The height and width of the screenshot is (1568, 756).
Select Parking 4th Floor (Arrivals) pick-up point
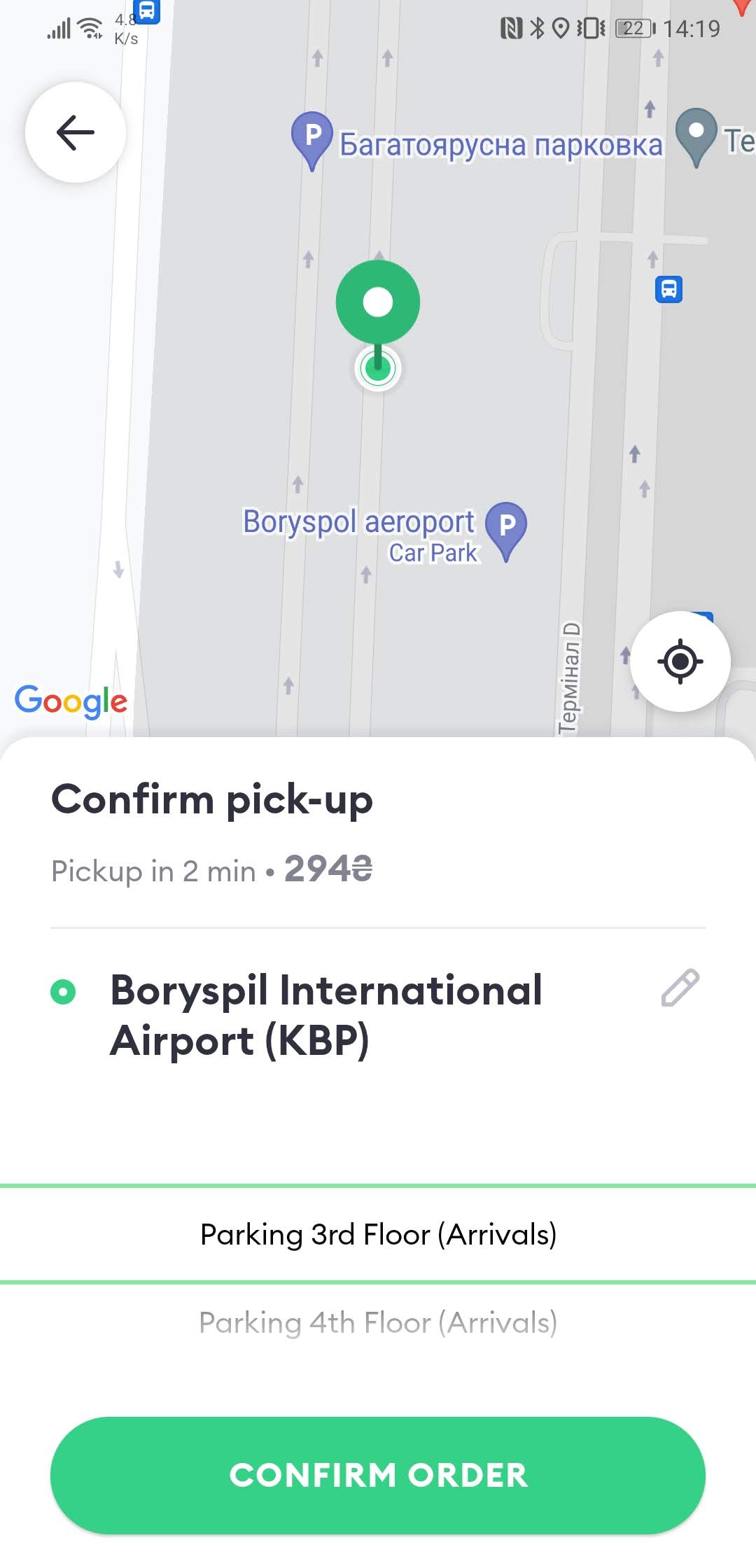coord(378,1323)
